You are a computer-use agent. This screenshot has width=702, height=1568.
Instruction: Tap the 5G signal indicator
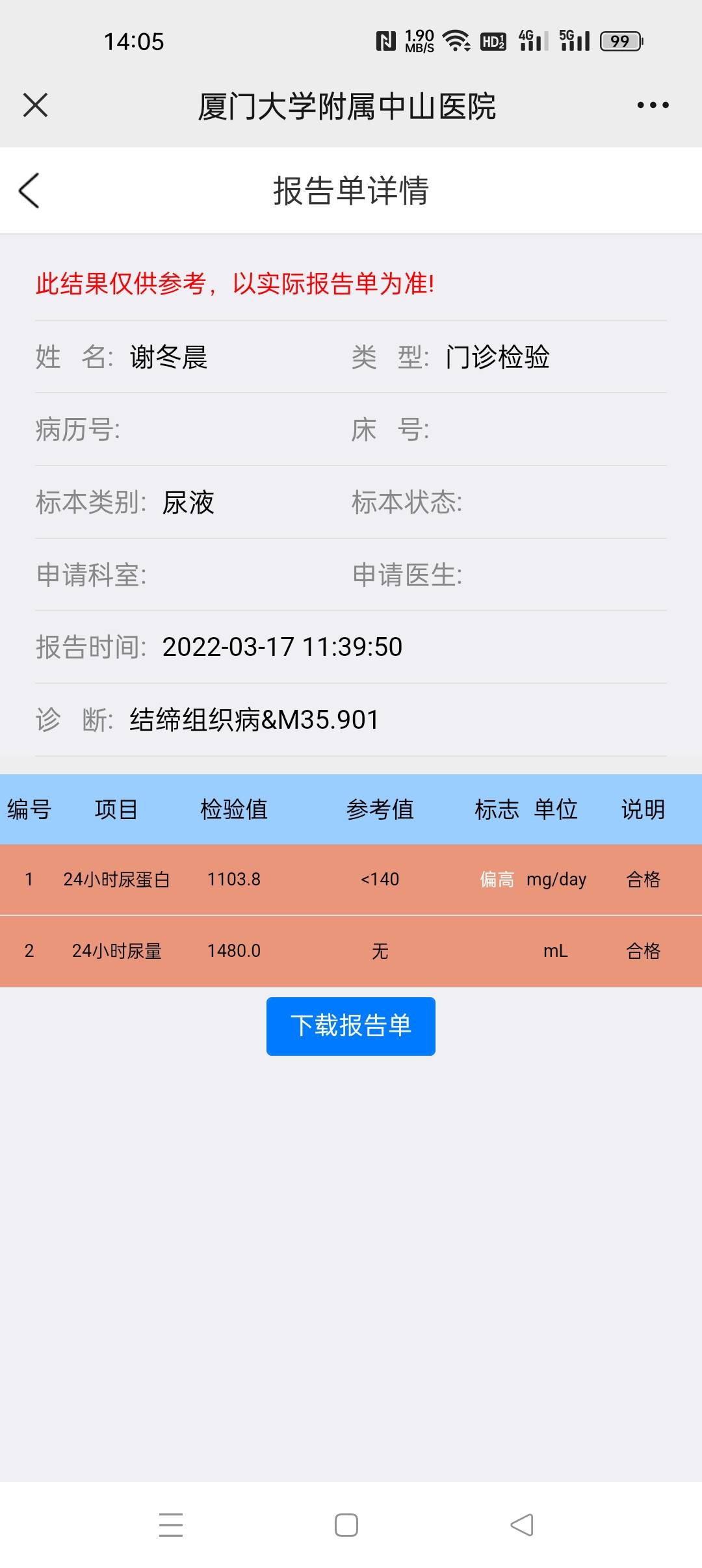tap(575, 40)
